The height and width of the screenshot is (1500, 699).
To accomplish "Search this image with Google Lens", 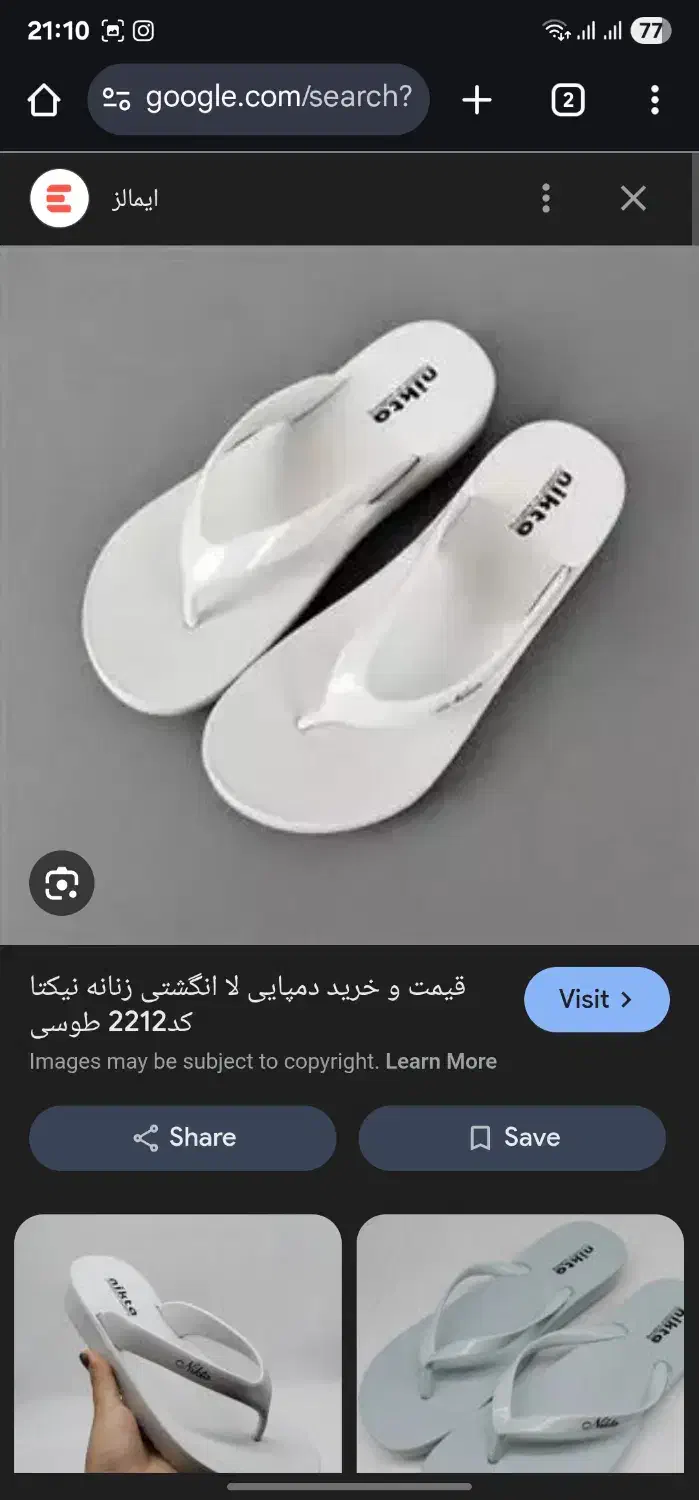I will click(61, 883).
